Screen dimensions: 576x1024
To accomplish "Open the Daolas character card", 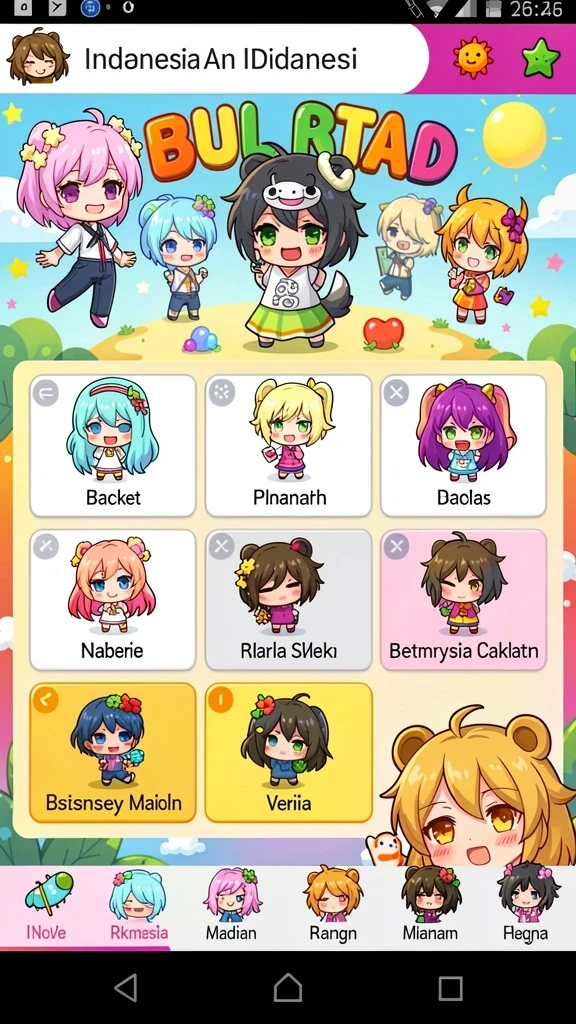I will (x=464, y=445).
